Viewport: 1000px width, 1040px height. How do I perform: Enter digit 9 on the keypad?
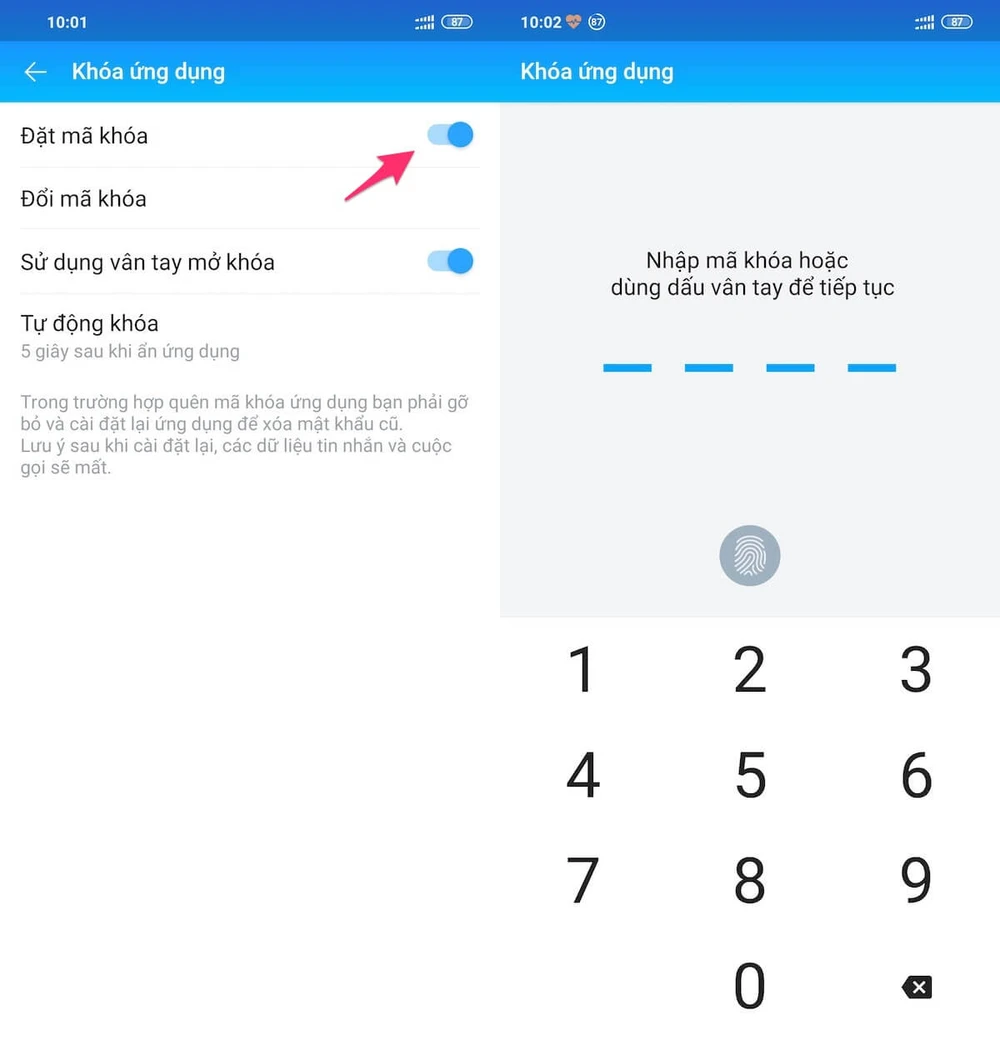click(915, 880)
